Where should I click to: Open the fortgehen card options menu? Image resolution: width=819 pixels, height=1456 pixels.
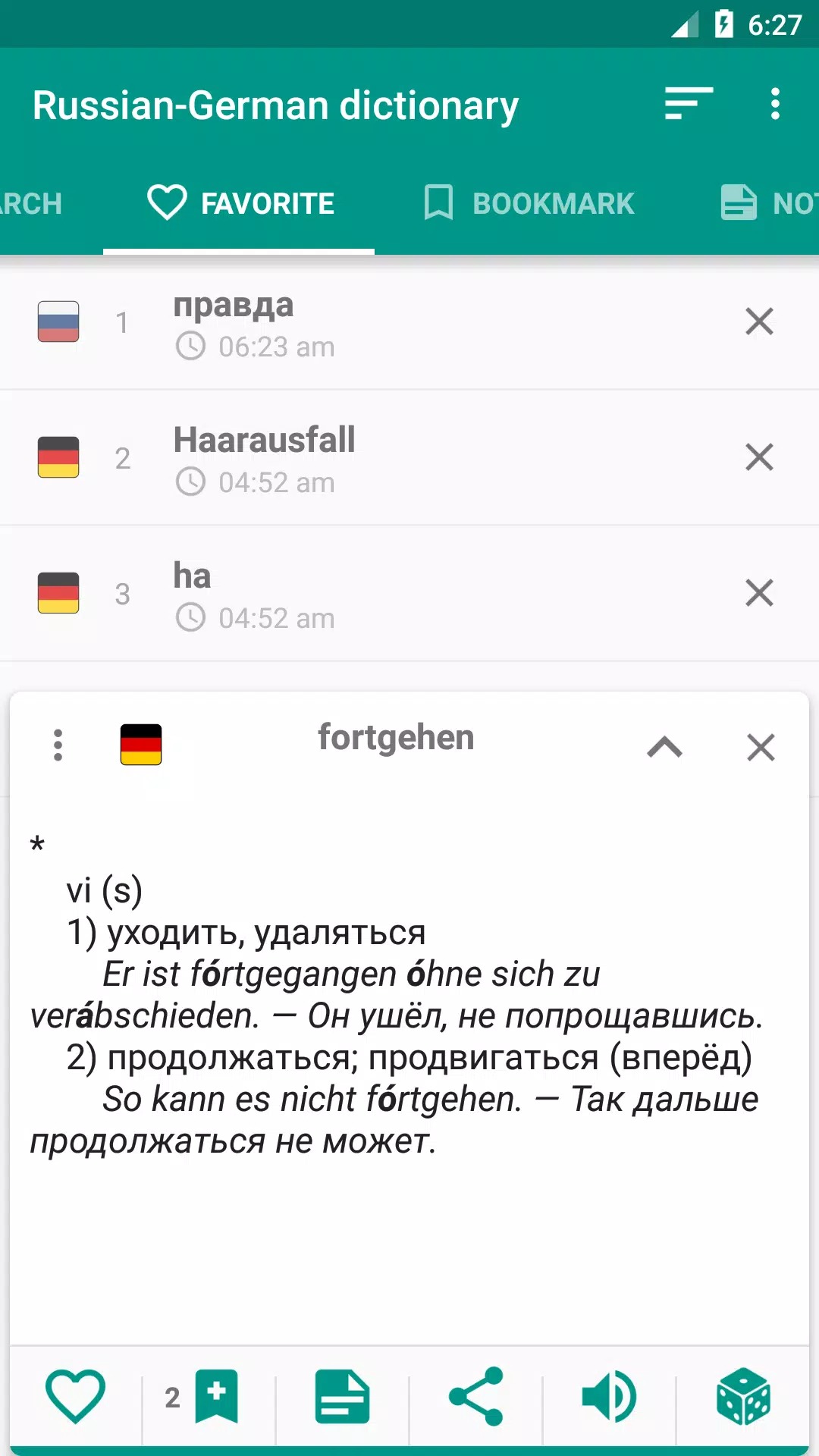pos(58,745)
